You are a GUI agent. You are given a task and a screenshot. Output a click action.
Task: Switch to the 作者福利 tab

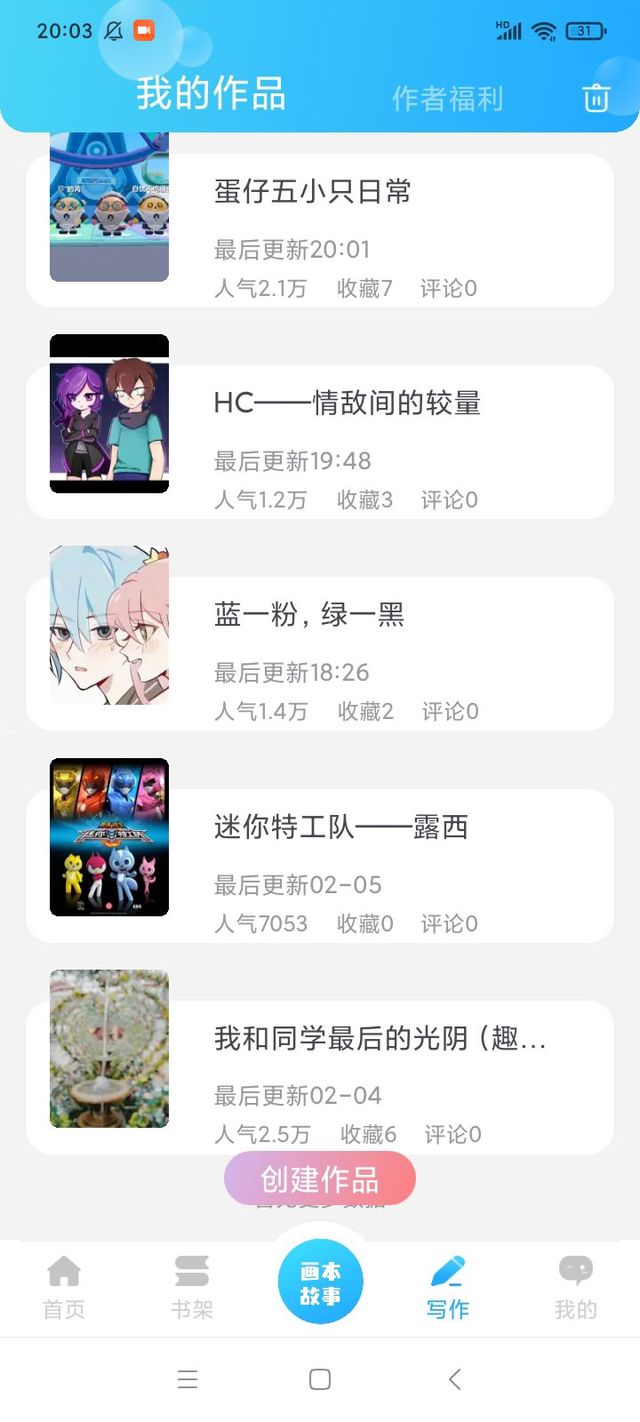coord(447,98)
